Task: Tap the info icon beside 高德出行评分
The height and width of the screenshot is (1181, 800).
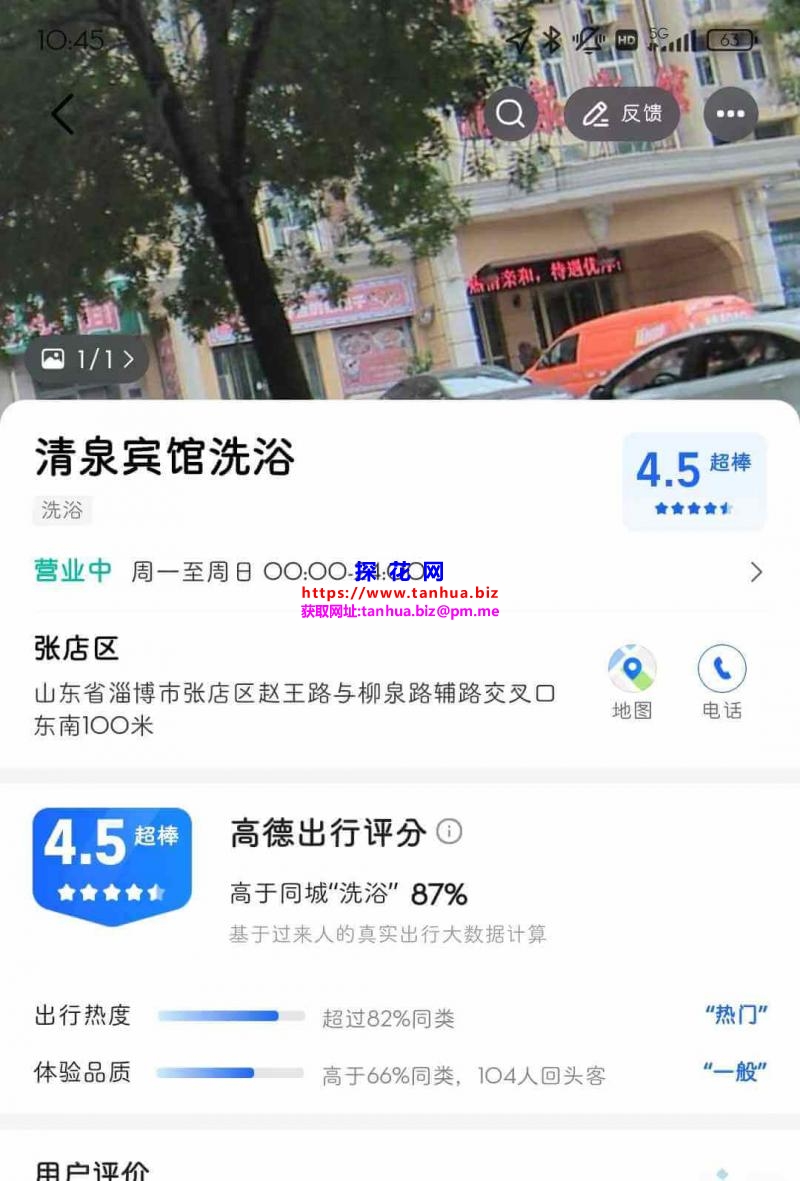Action: 449,831
